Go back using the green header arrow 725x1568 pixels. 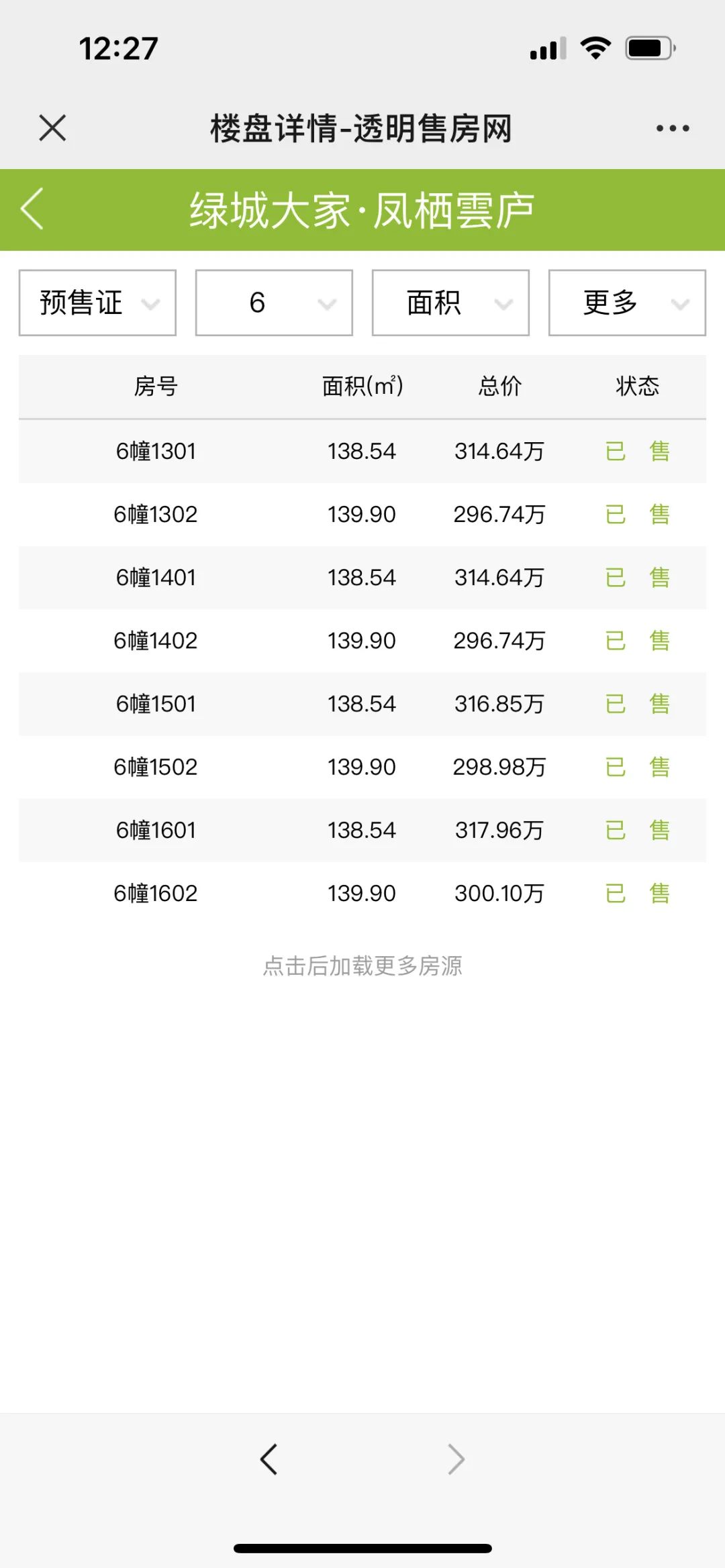pos(32,209)
